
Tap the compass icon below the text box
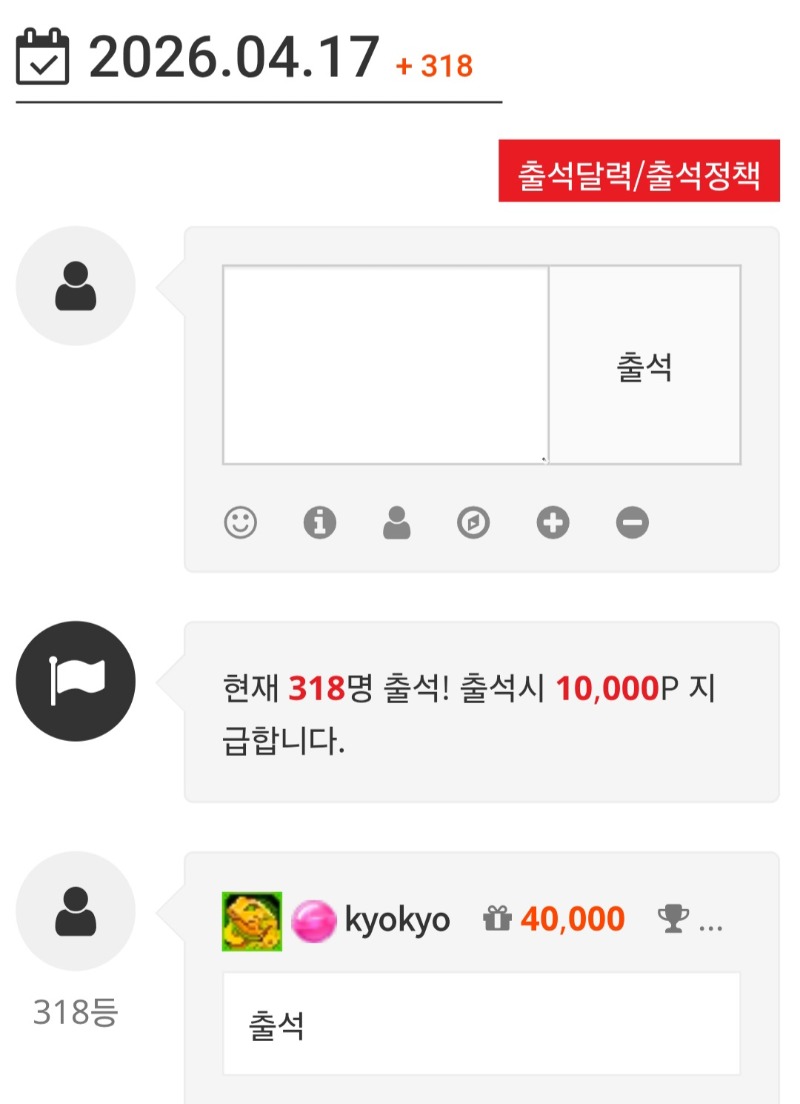tap(473, 522)
